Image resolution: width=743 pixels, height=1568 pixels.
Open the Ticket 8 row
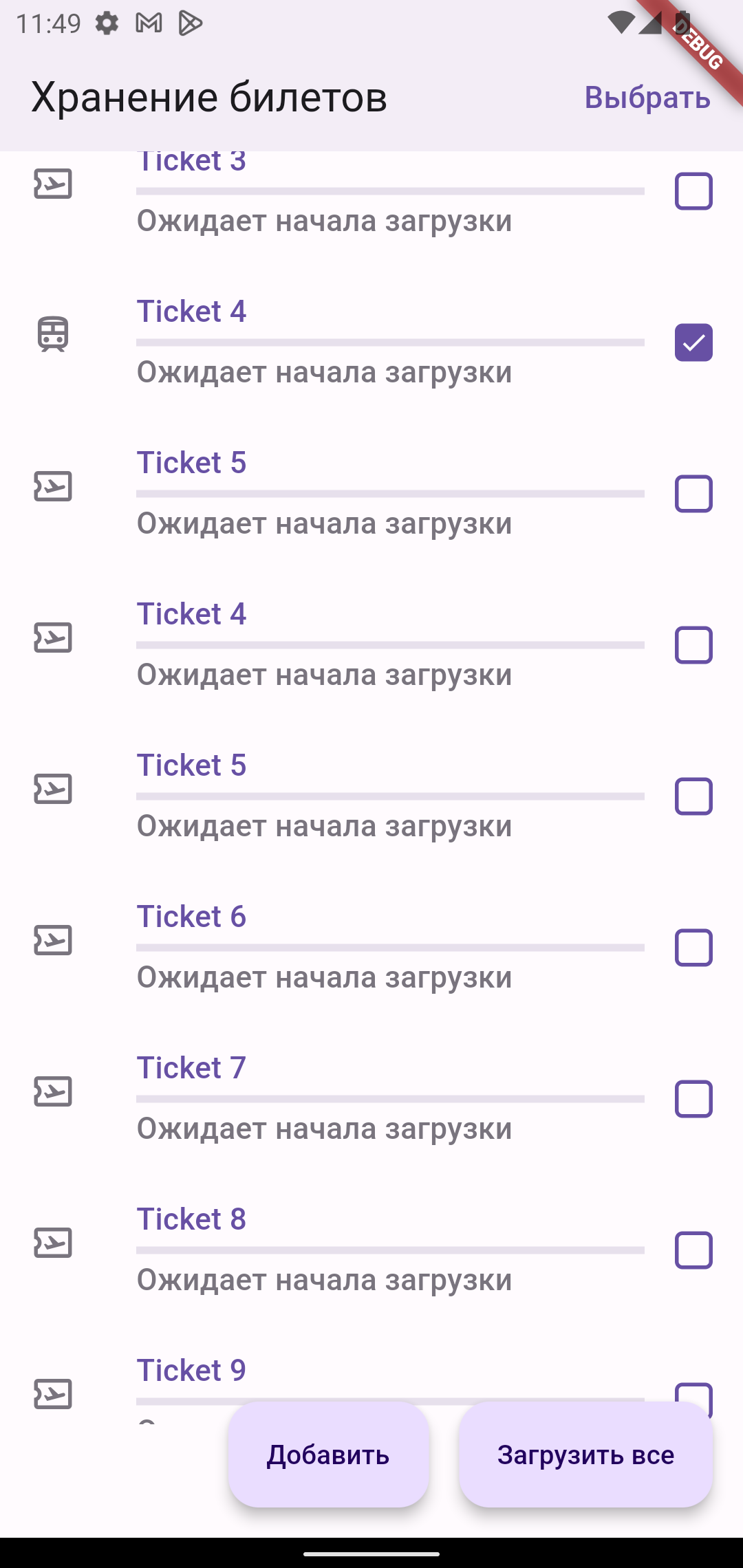(x=371, y=1250)
